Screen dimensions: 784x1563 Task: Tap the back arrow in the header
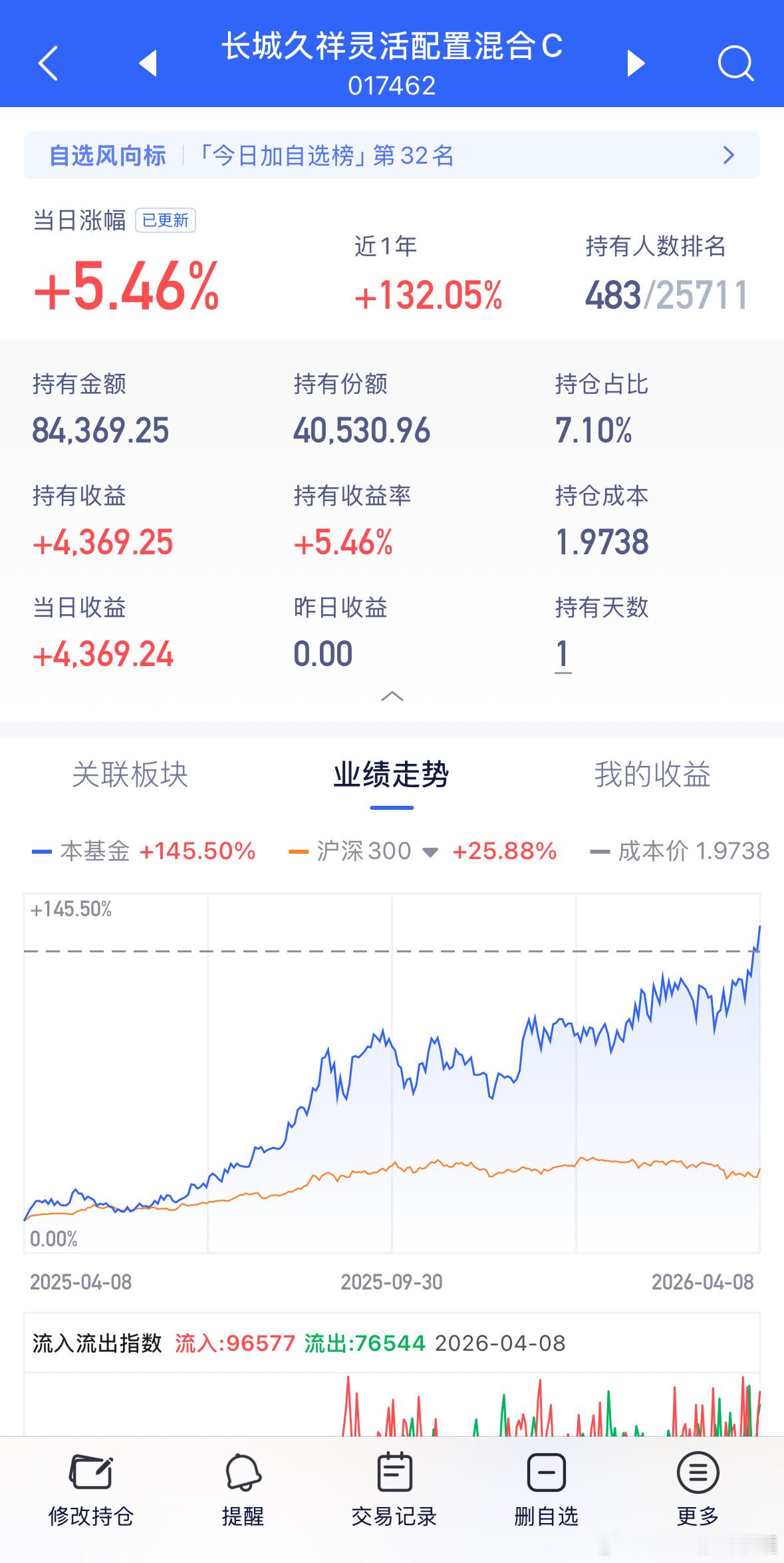48,63
